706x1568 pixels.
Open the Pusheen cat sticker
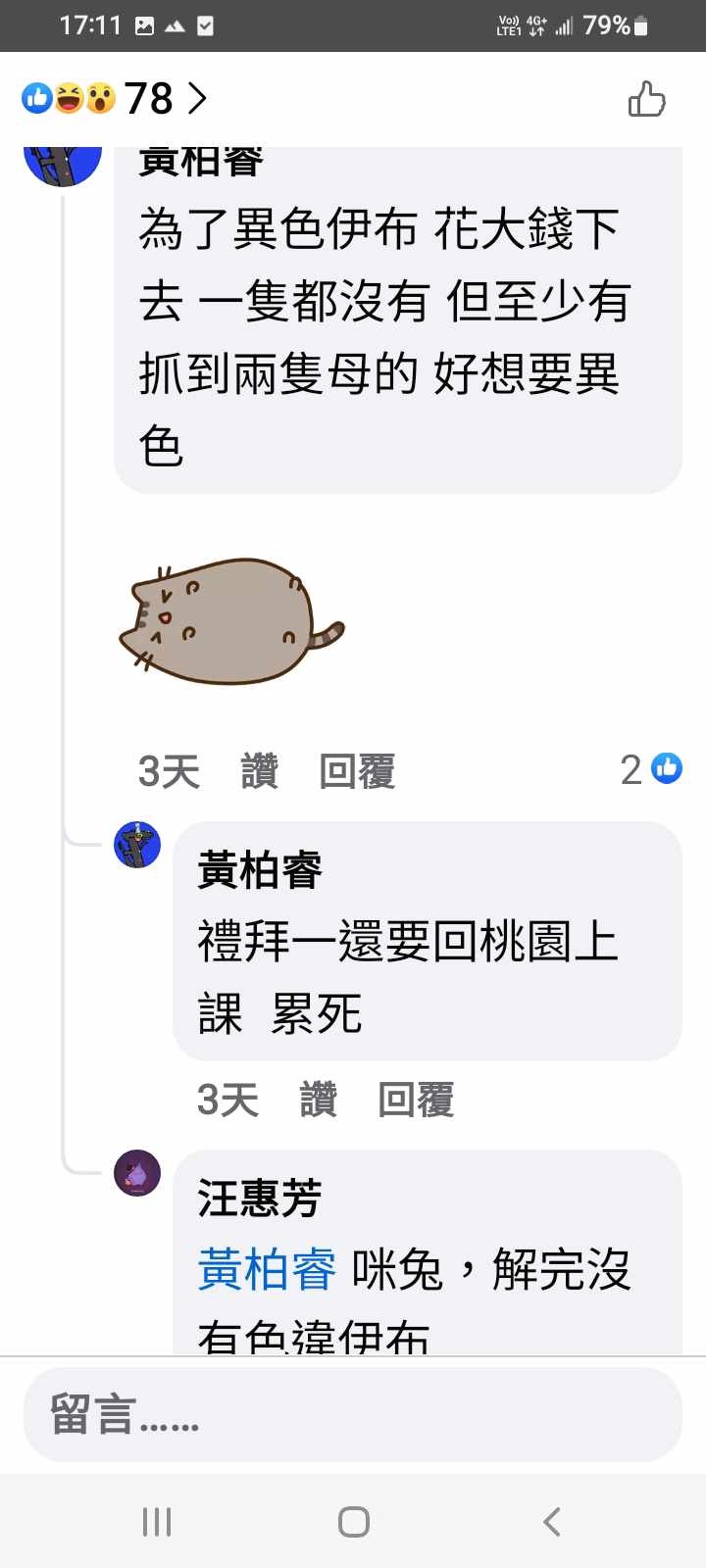pos(231,622)
